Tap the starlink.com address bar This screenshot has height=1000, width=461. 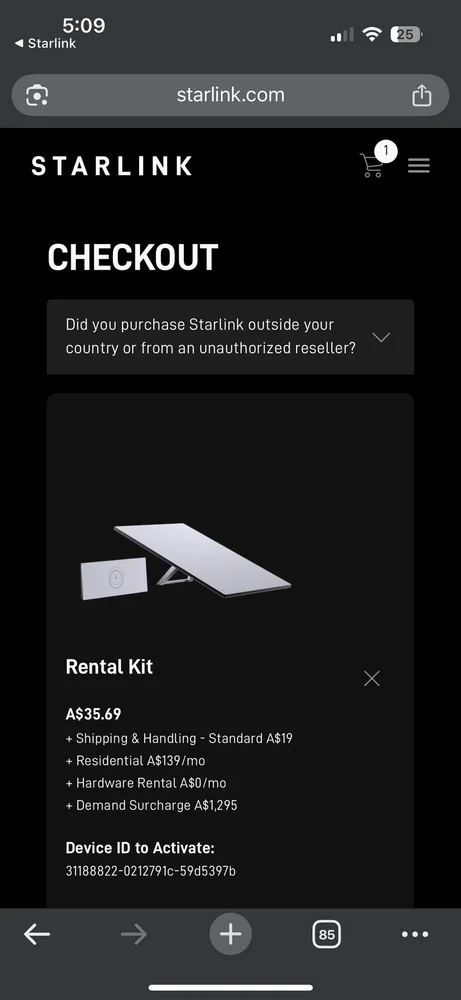tap(230, 95)
